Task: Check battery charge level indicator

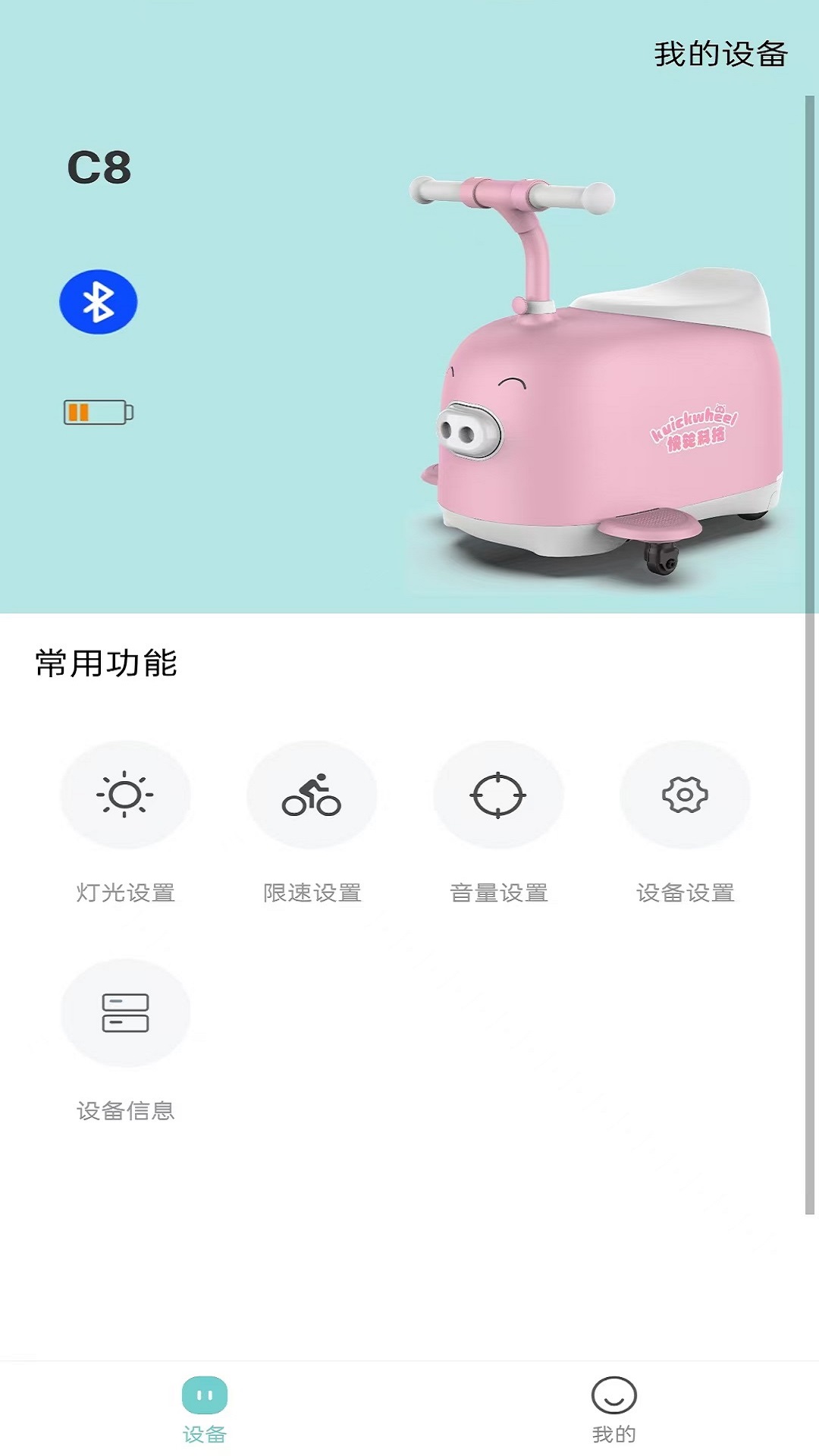Action: pos(99,411)
